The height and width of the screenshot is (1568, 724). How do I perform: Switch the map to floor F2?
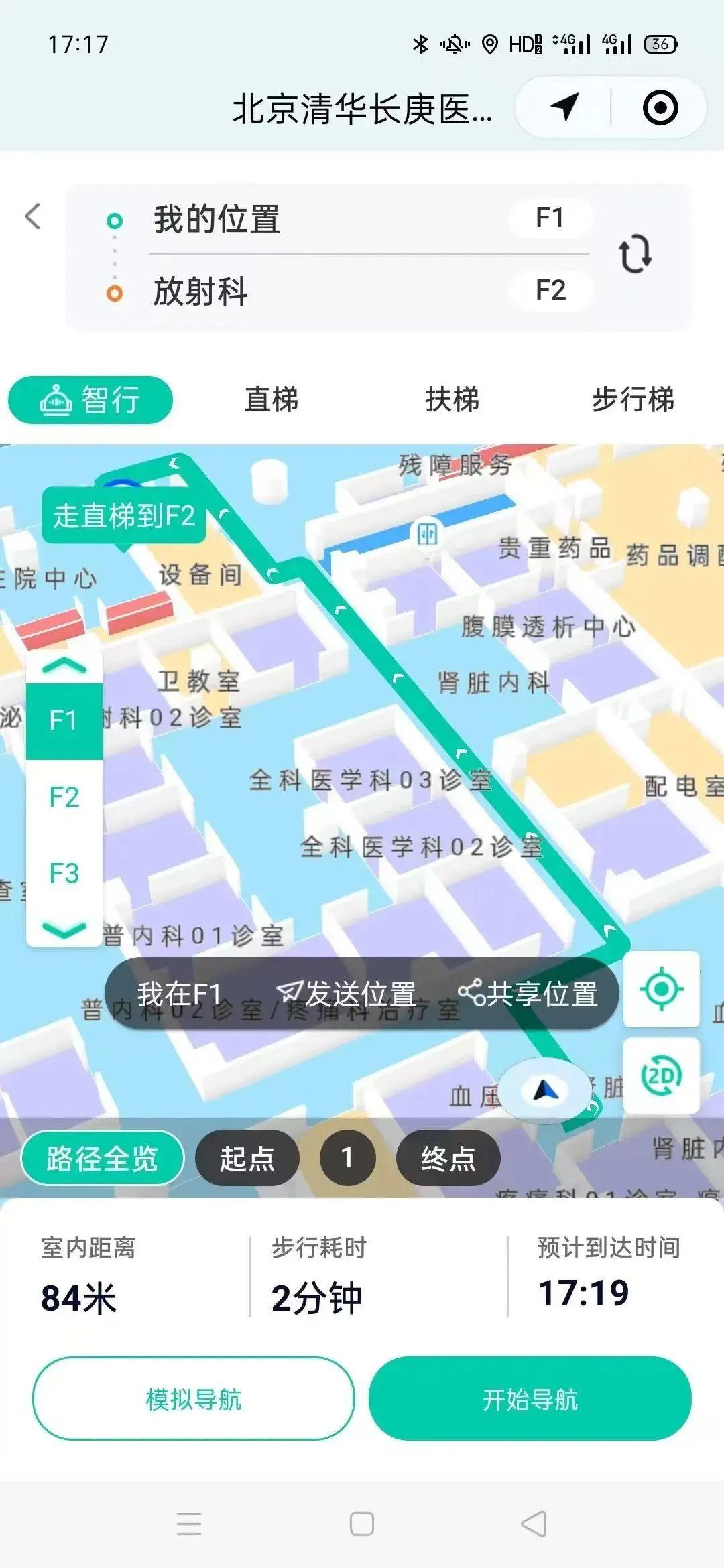click(x=64, y=797)
